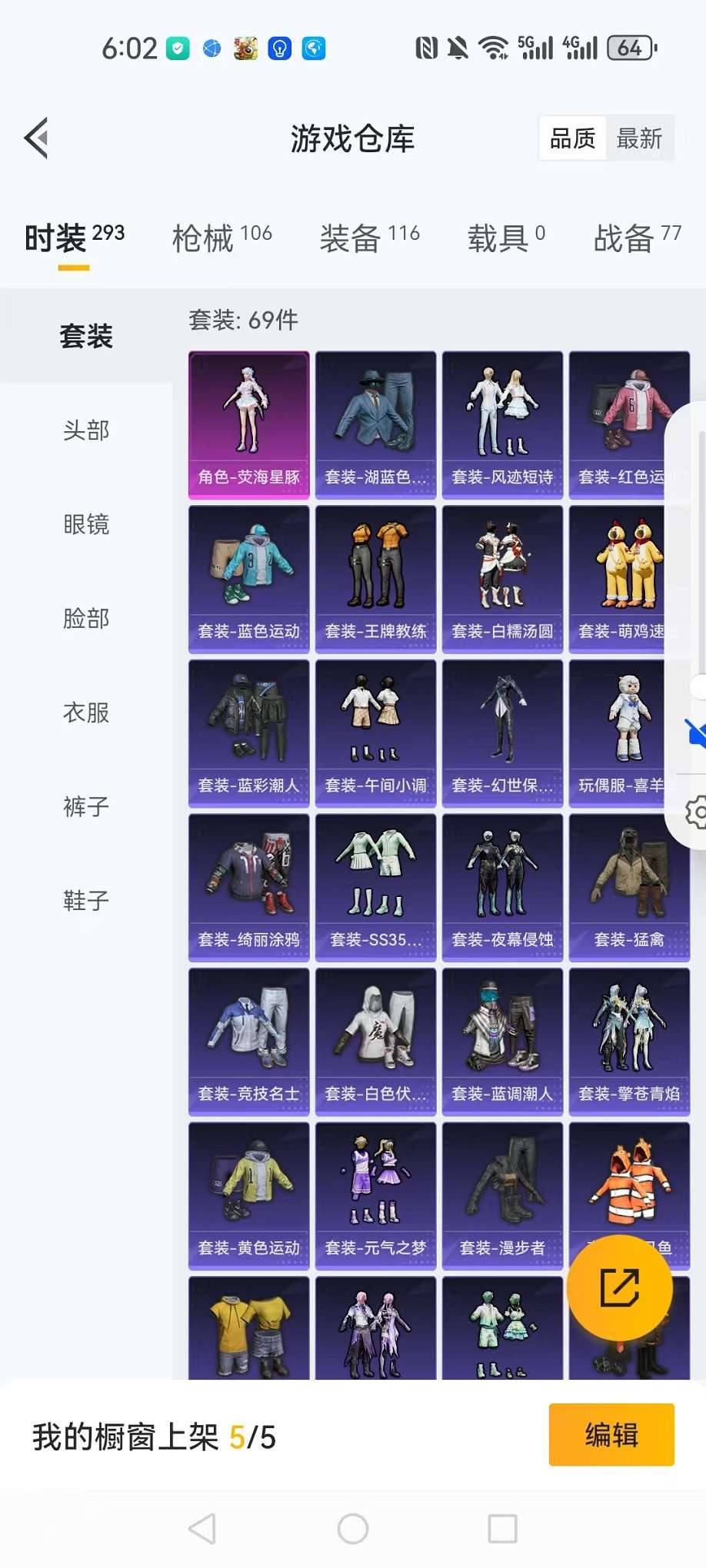Select the 鞋子 category

coord(86,901)
